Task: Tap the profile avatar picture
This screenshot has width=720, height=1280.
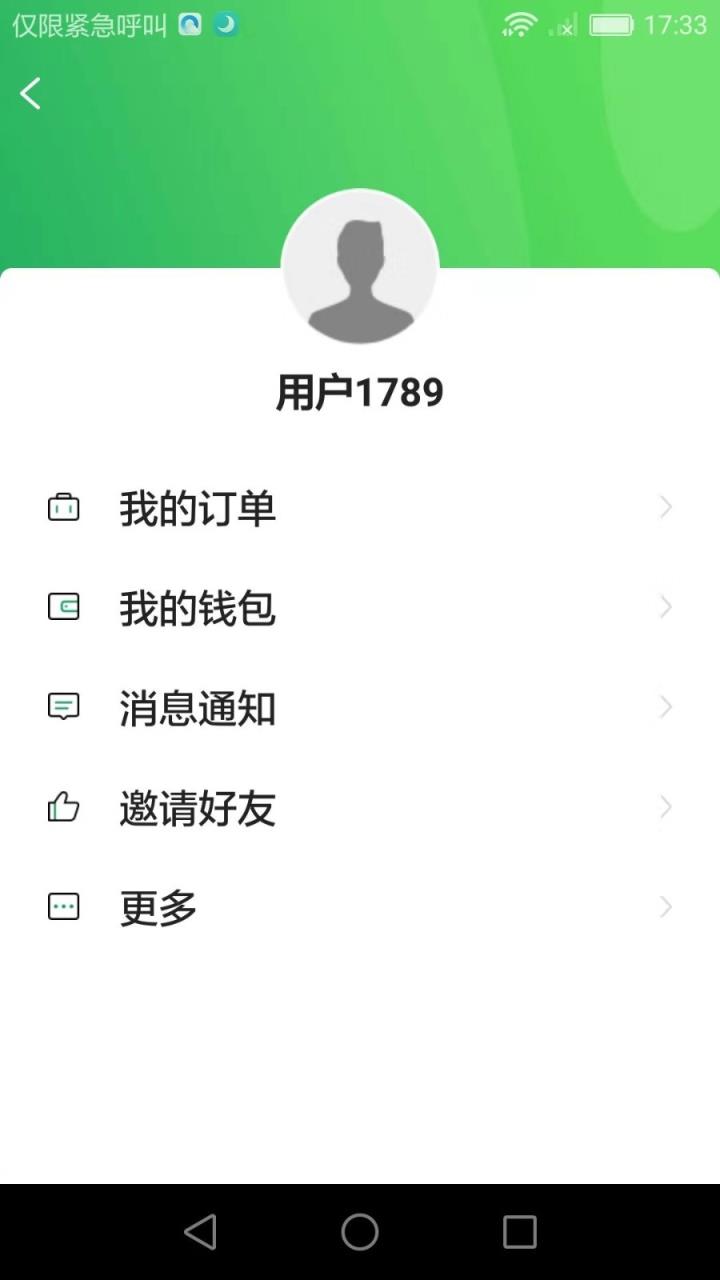Action: [360, 268]
